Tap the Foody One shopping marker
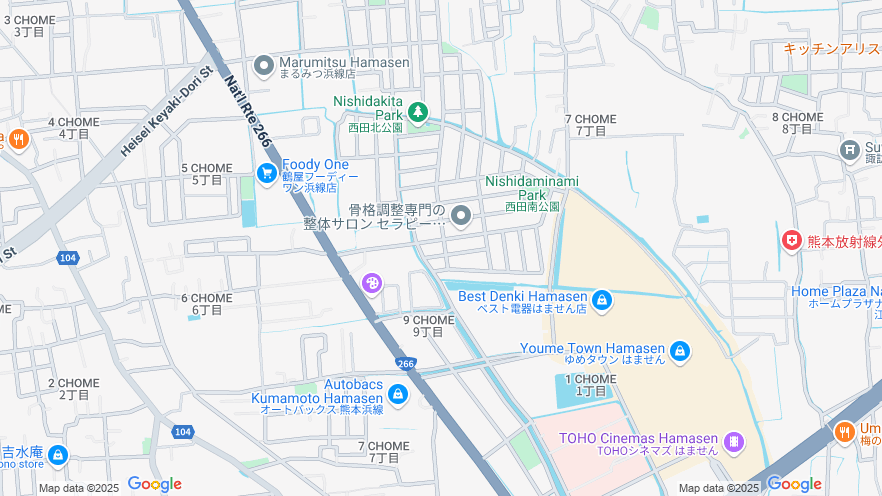The height and width of the screenshot is (496, 882). coord(265,174)
